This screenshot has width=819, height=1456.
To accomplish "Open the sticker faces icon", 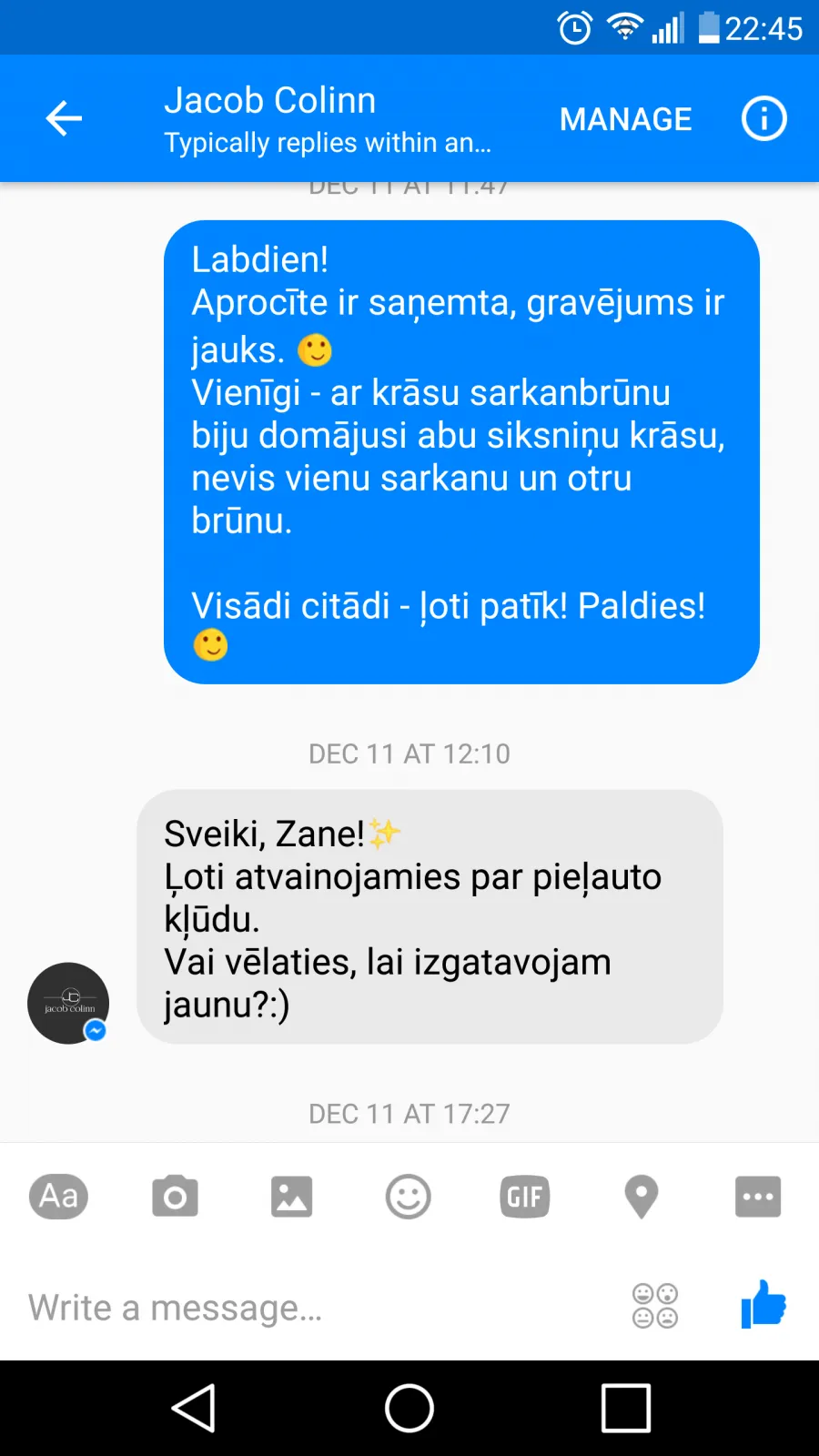I will point(655,1306).
